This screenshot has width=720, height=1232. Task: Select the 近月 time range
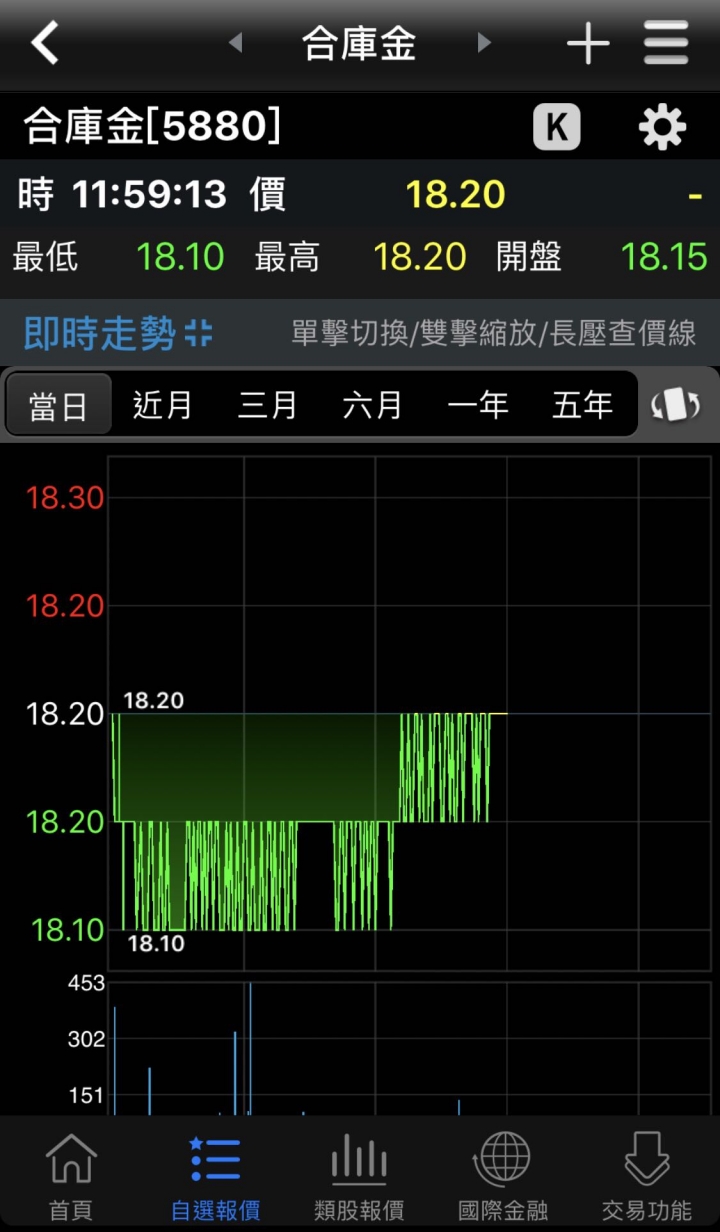163,405
